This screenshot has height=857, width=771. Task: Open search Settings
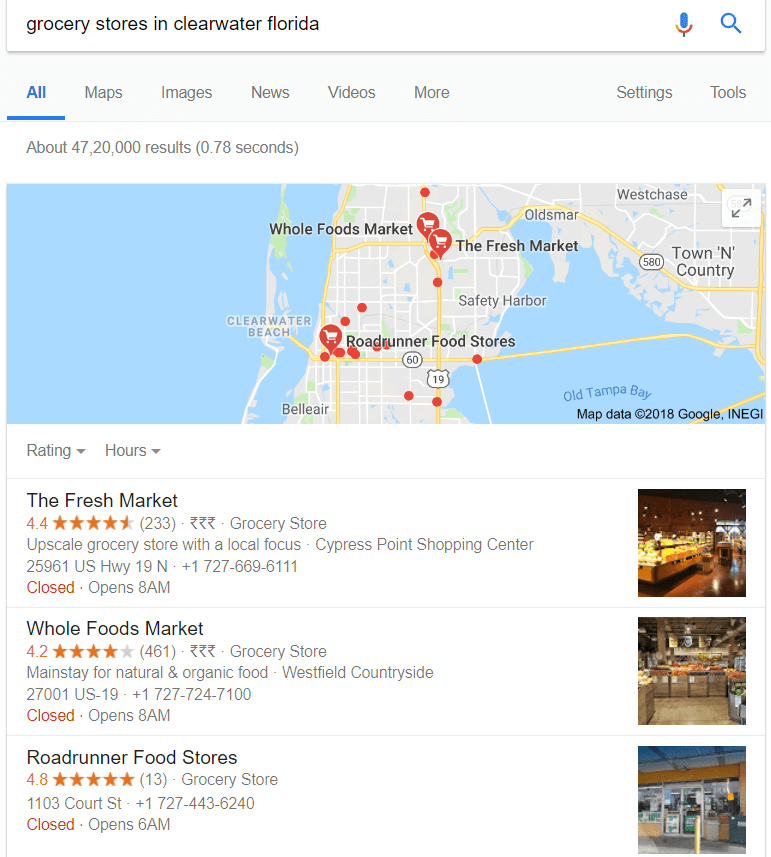(644, 92)
